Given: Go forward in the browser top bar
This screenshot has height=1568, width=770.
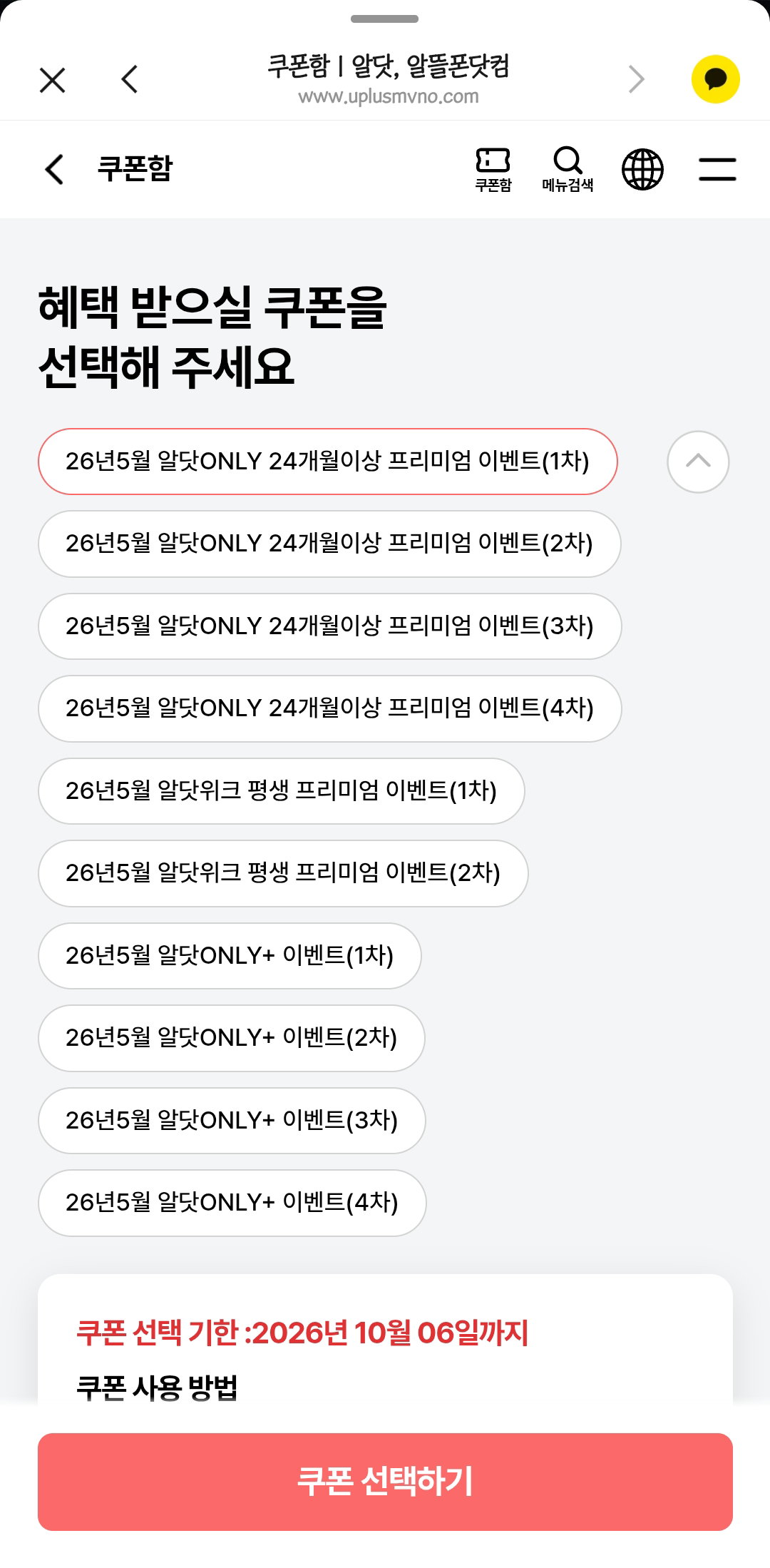Looking at the screenshot, I should point(636,79).
